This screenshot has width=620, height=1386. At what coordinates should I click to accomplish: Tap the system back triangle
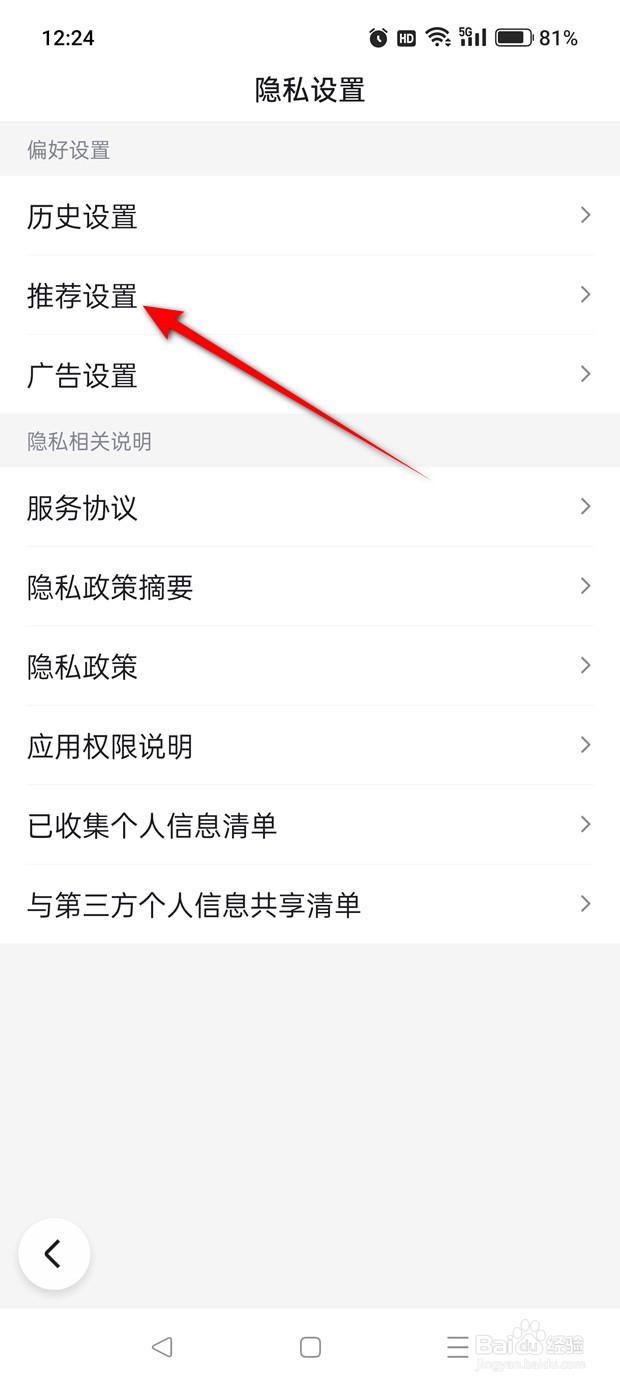pos(162,1347)
